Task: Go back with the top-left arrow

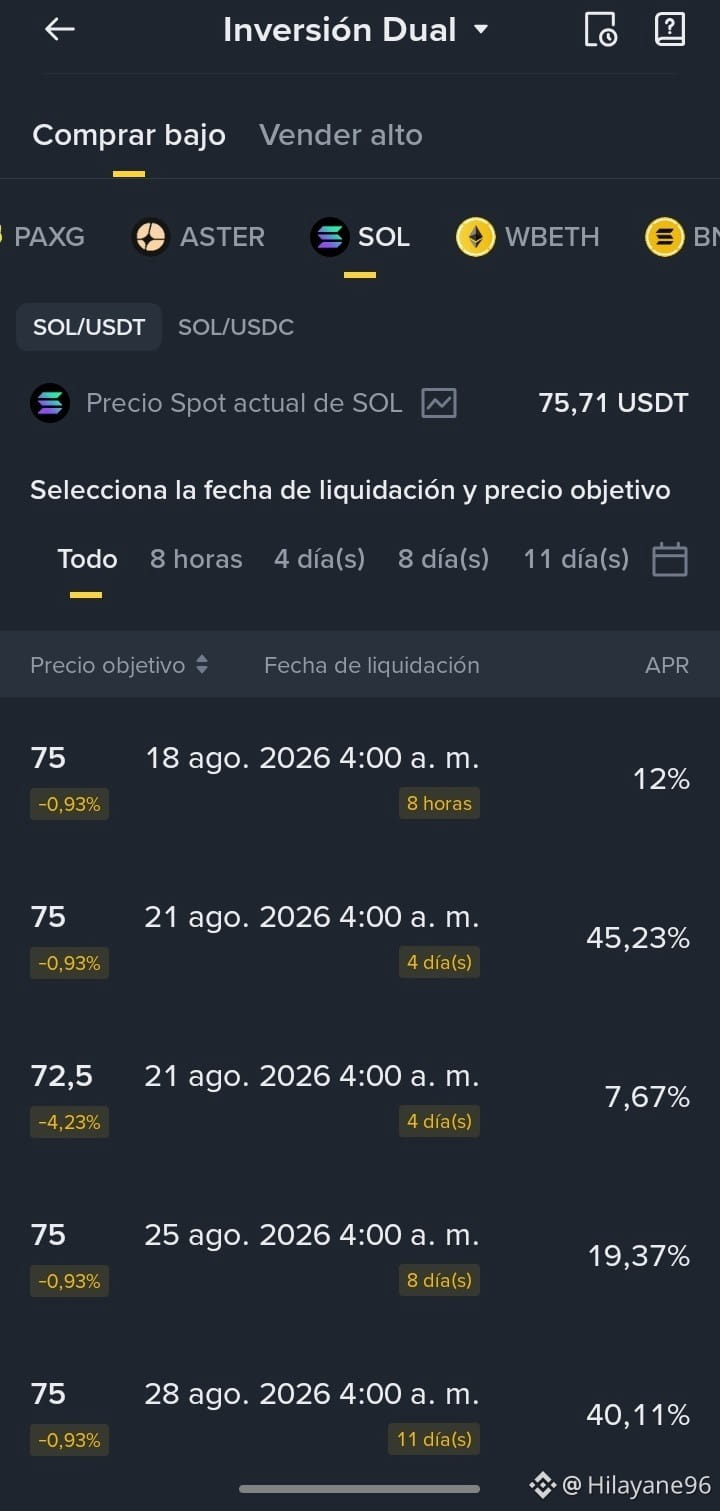Action: pos(60,30)
